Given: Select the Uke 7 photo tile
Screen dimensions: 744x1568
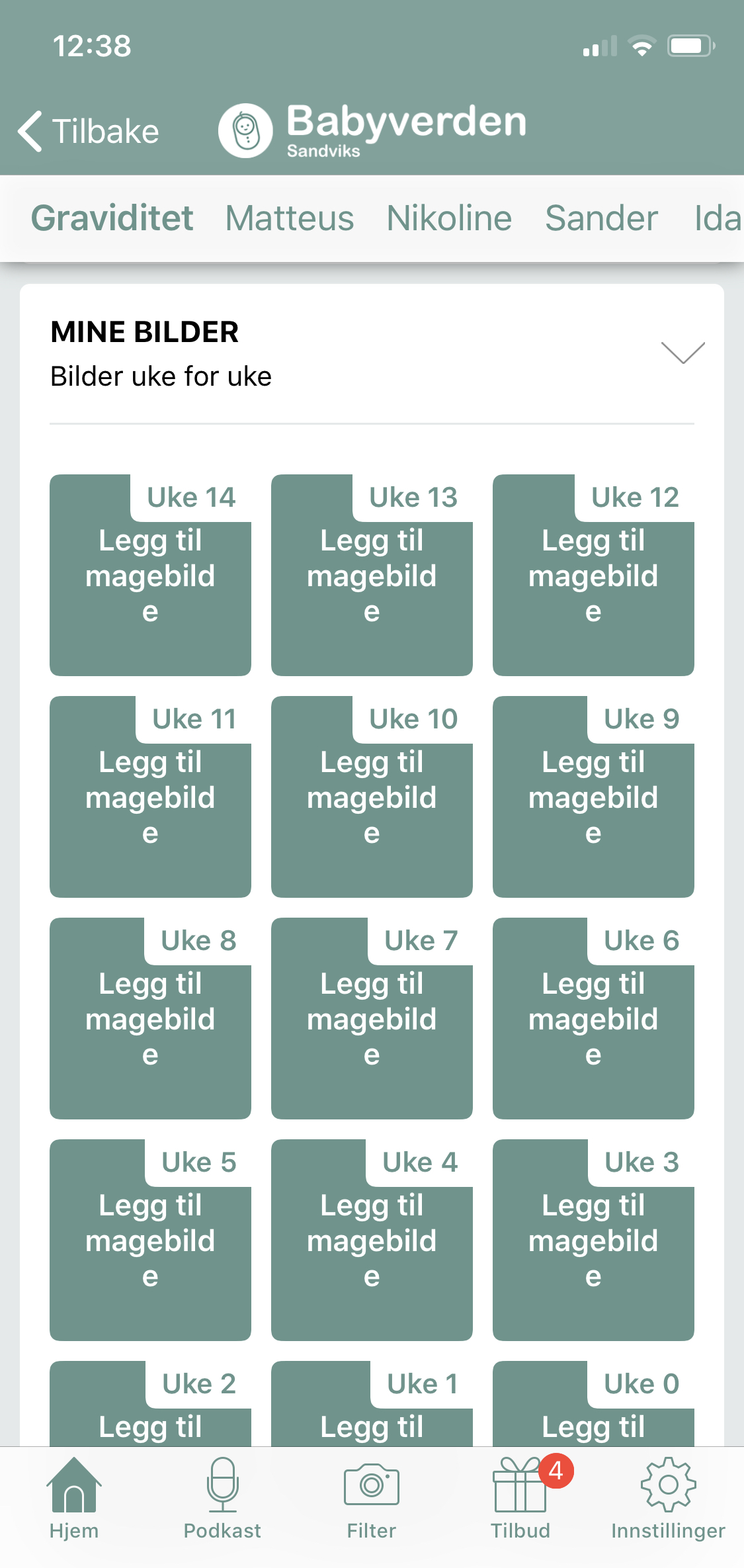Looking at the screenshot, I should (372, 1018).
